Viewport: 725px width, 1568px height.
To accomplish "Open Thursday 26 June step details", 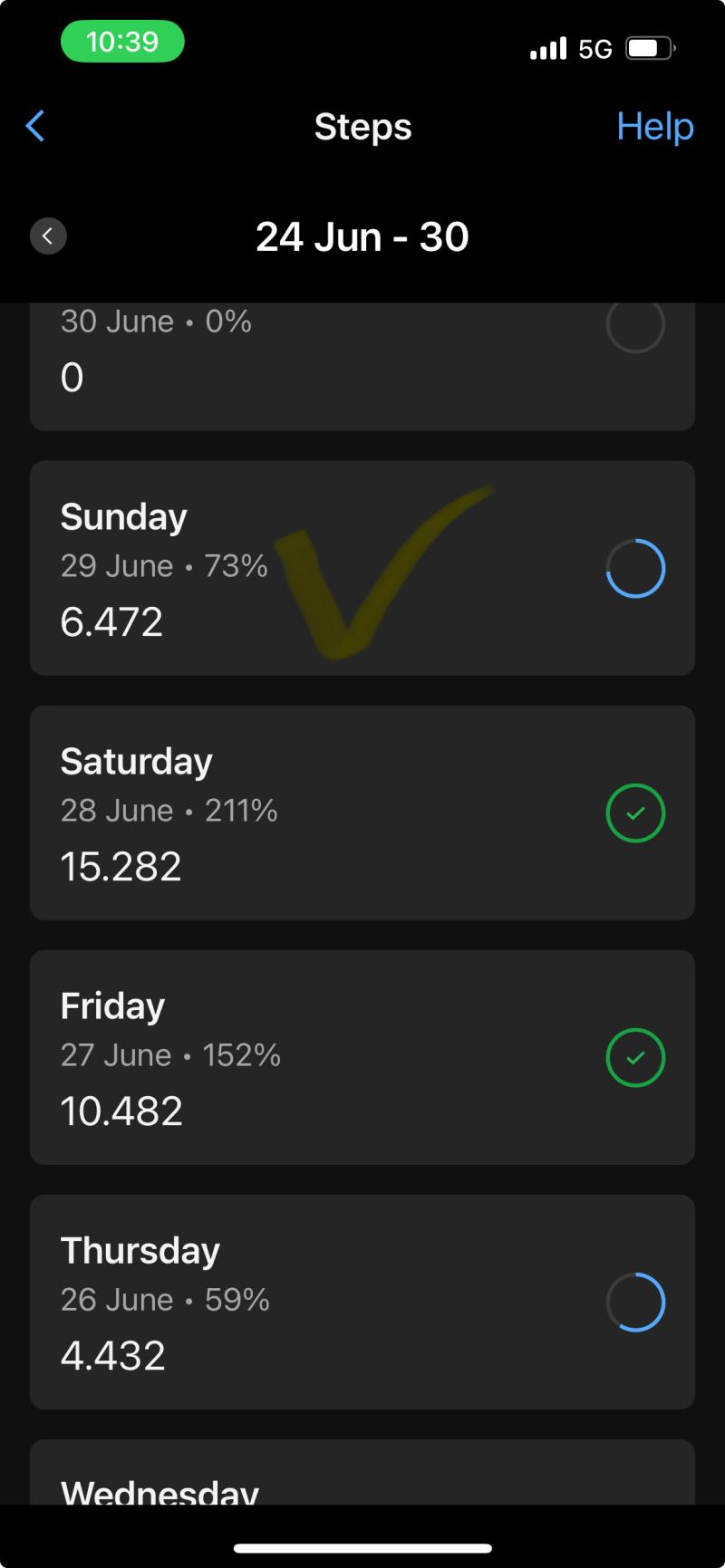I will tap(362, 1302).
